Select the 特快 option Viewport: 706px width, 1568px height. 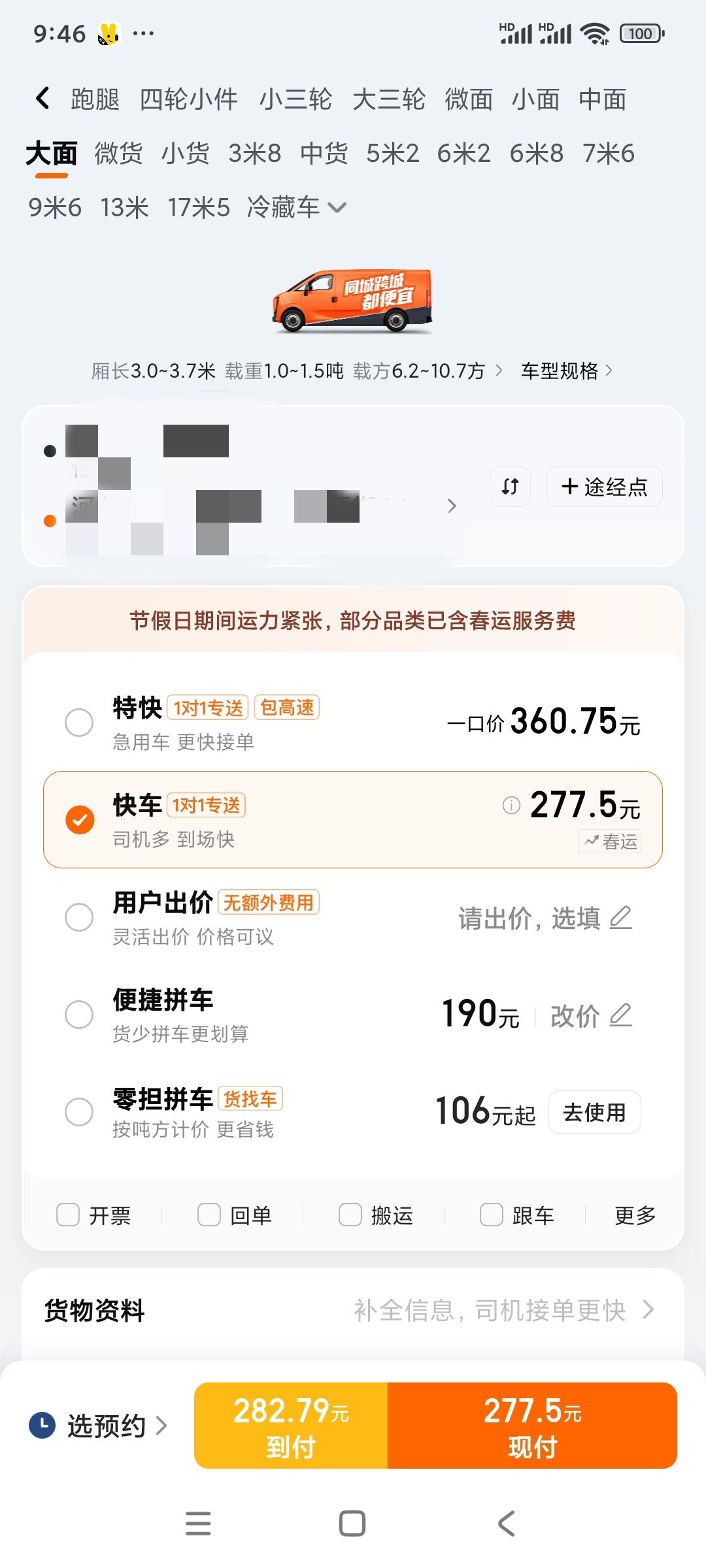[x=79, y=722]
